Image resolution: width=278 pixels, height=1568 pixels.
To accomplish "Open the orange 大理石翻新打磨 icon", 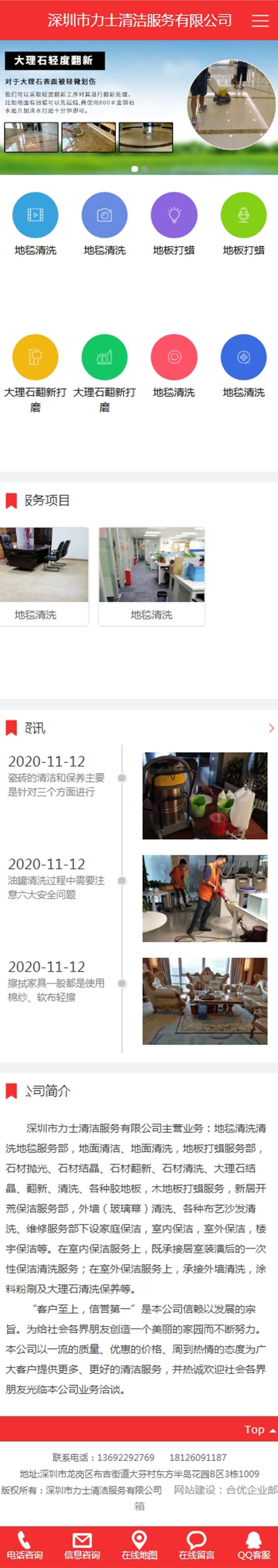I will [35, 357].
